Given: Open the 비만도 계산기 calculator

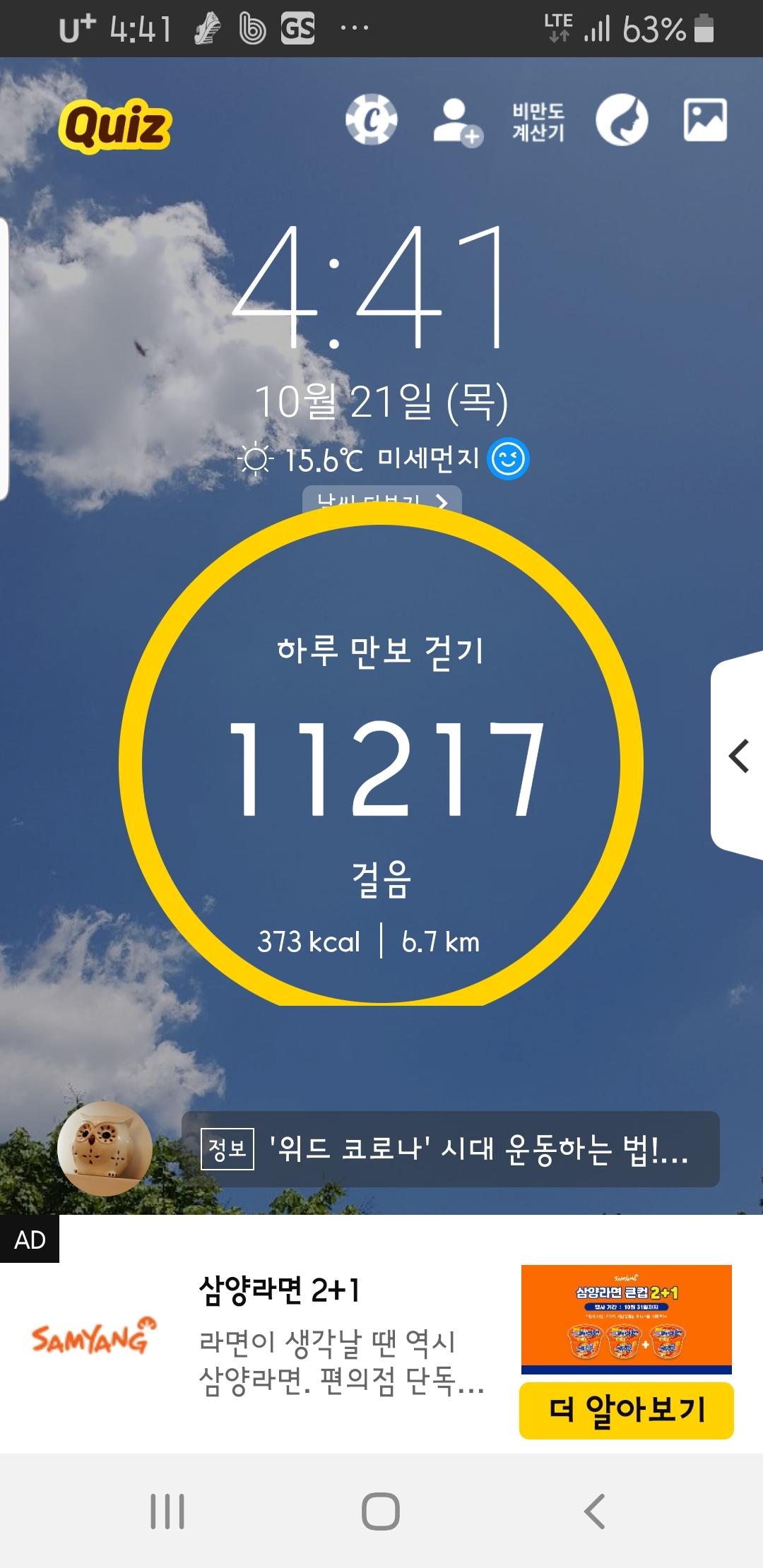Looking at the screenshot, I should [x=538, y=121].
